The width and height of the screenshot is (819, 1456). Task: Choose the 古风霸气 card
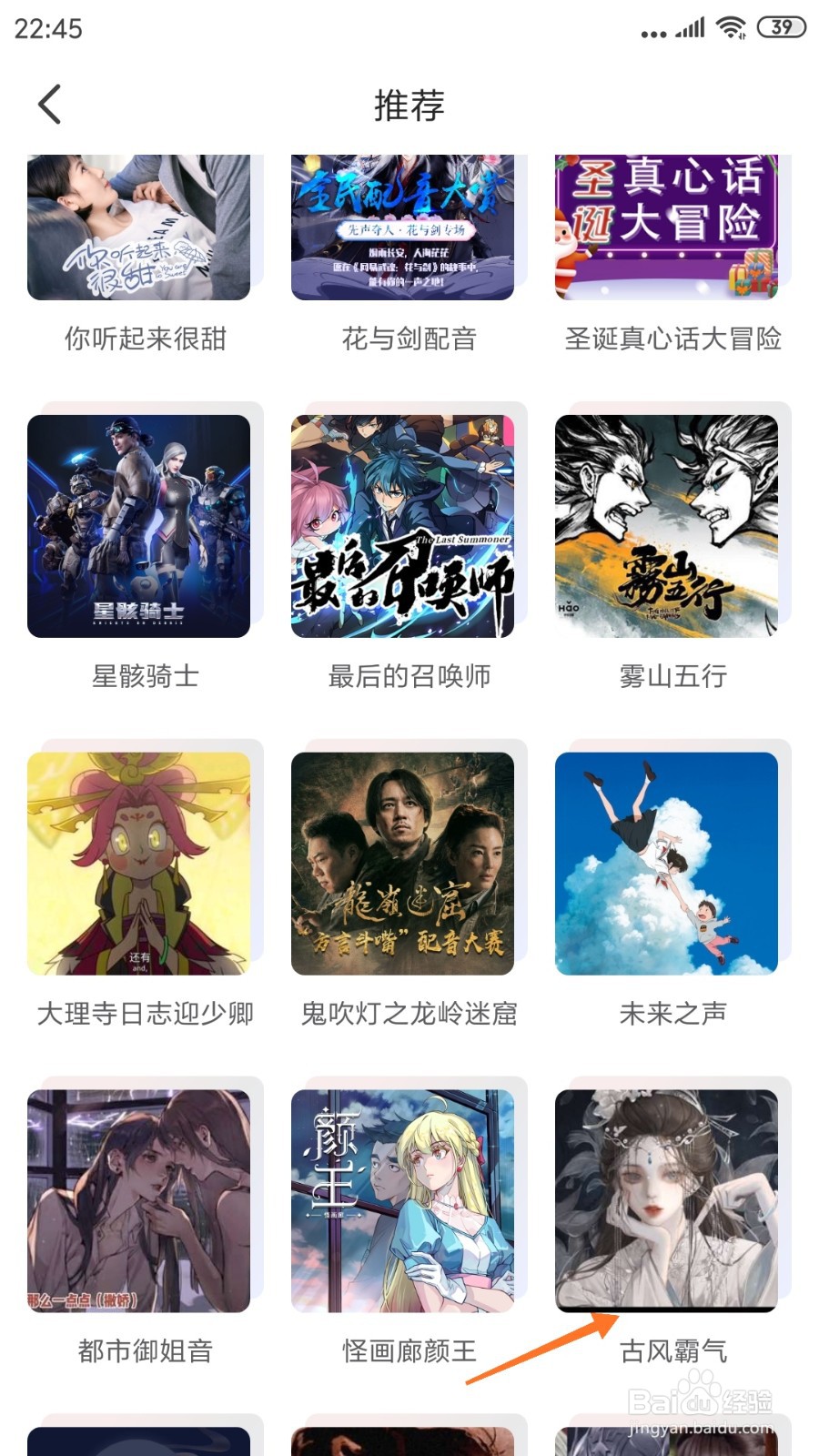(666, 1201)
